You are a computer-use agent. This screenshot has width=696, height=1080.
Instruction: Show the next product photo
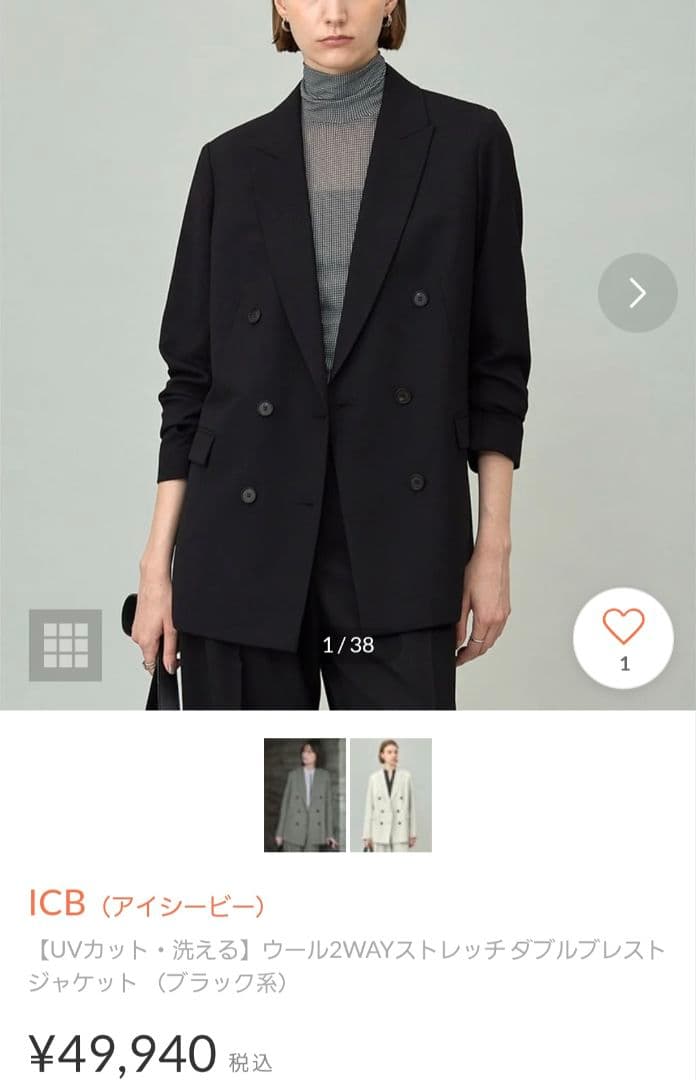[637, 293]
